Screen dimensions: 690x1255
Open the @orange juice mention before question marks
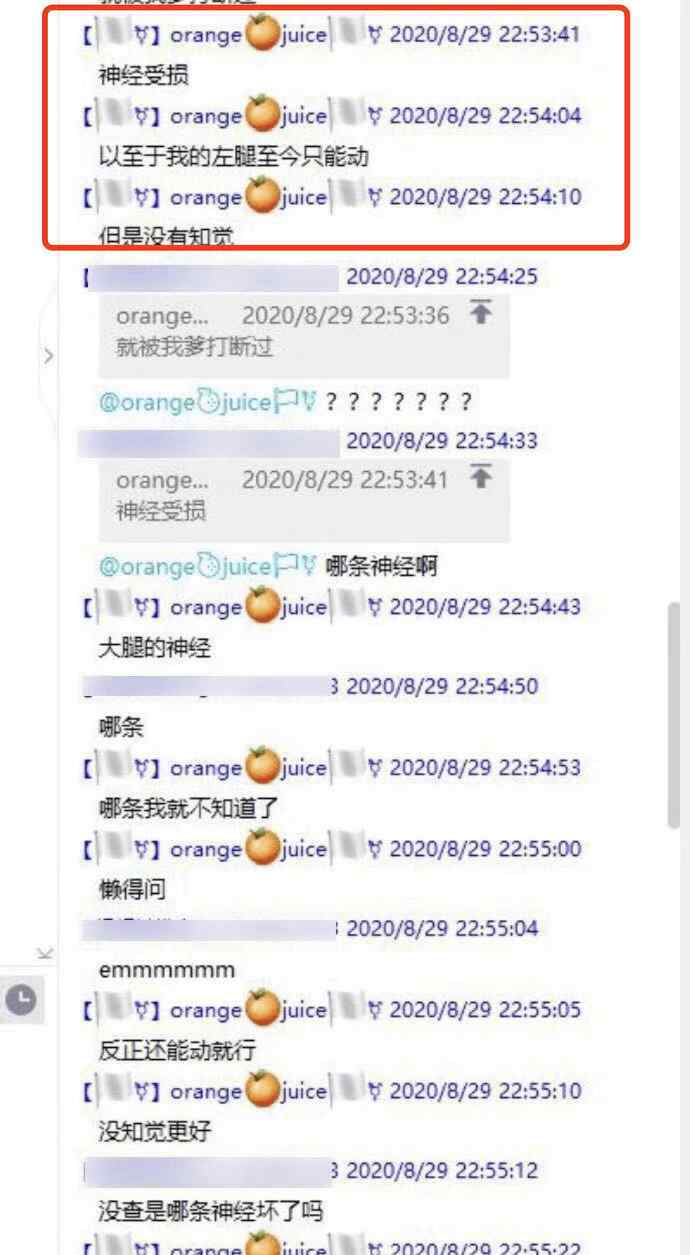208,402
